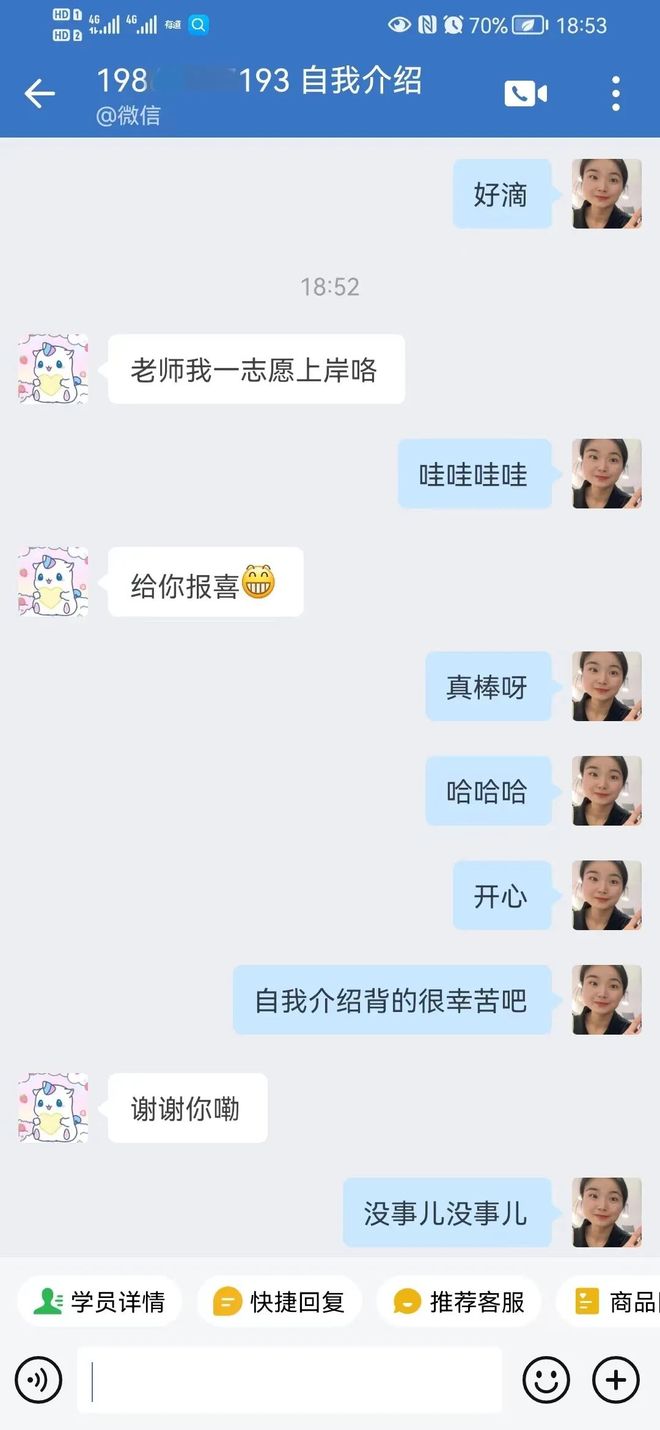This screenshot has height=1430, width=660.
Task: Start a video call
Action: tap(525, 94)
